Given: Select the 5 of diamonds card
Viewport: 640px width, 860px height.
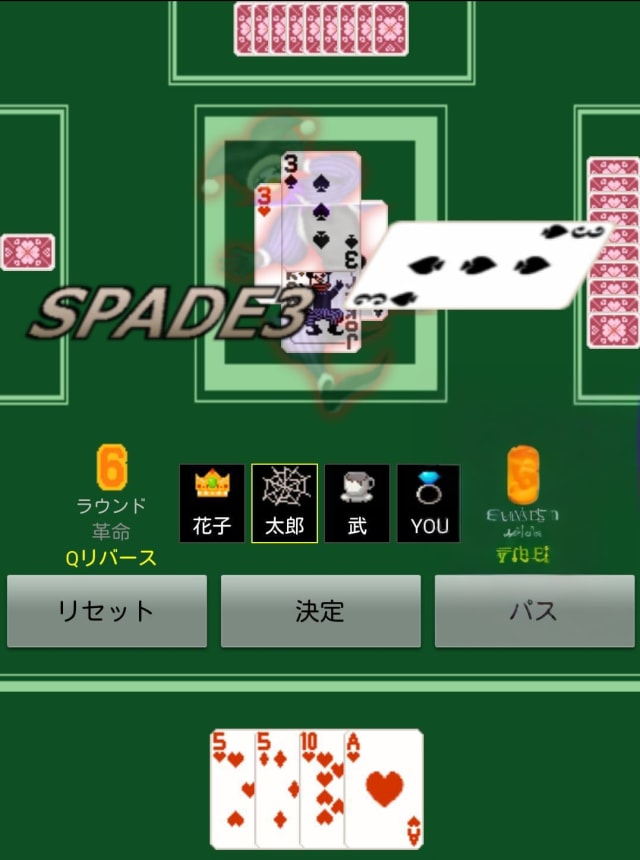Looking at the screenshot, I should (x=277, y=790).
